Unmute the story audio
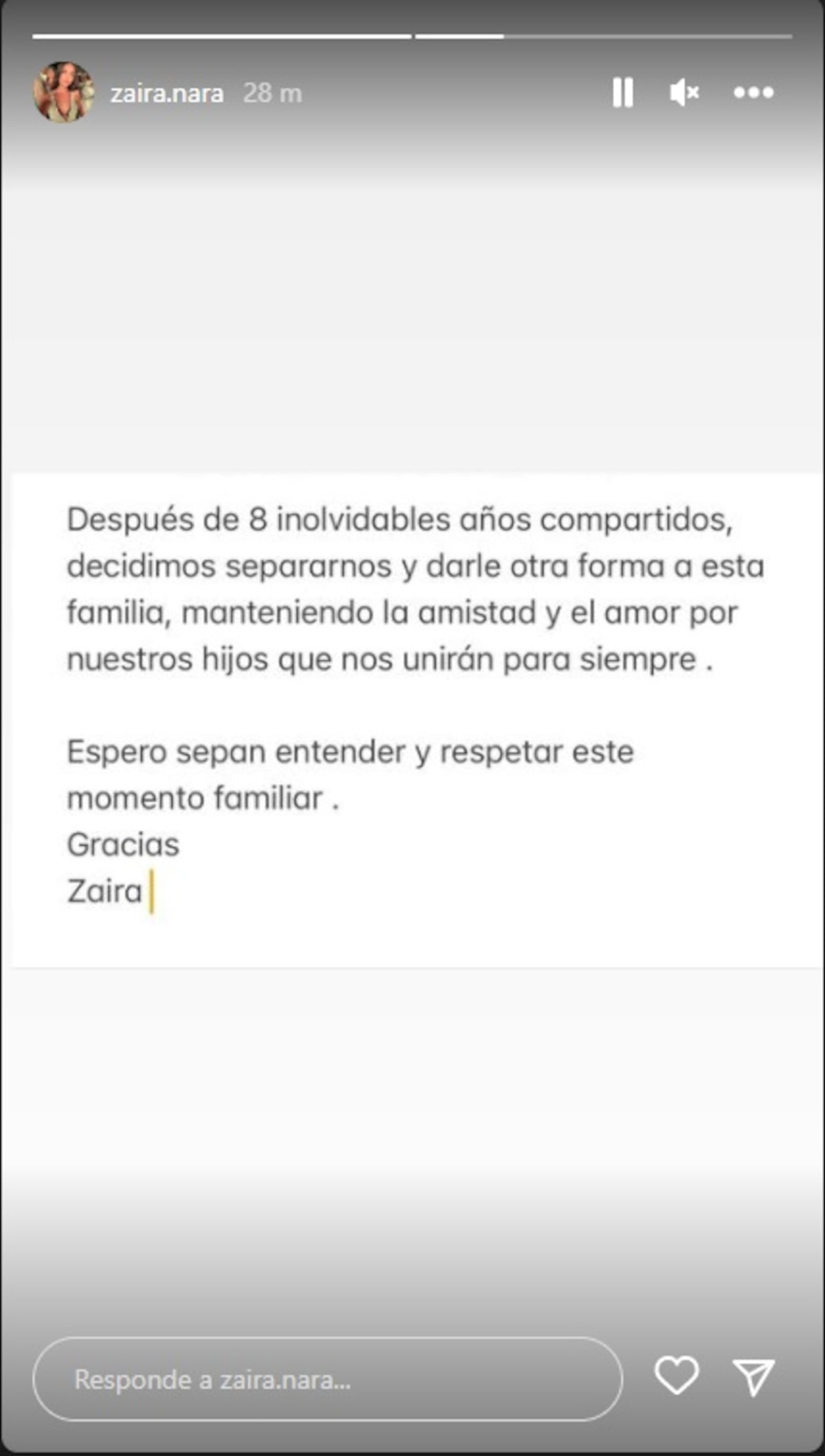 click(684, 92)
